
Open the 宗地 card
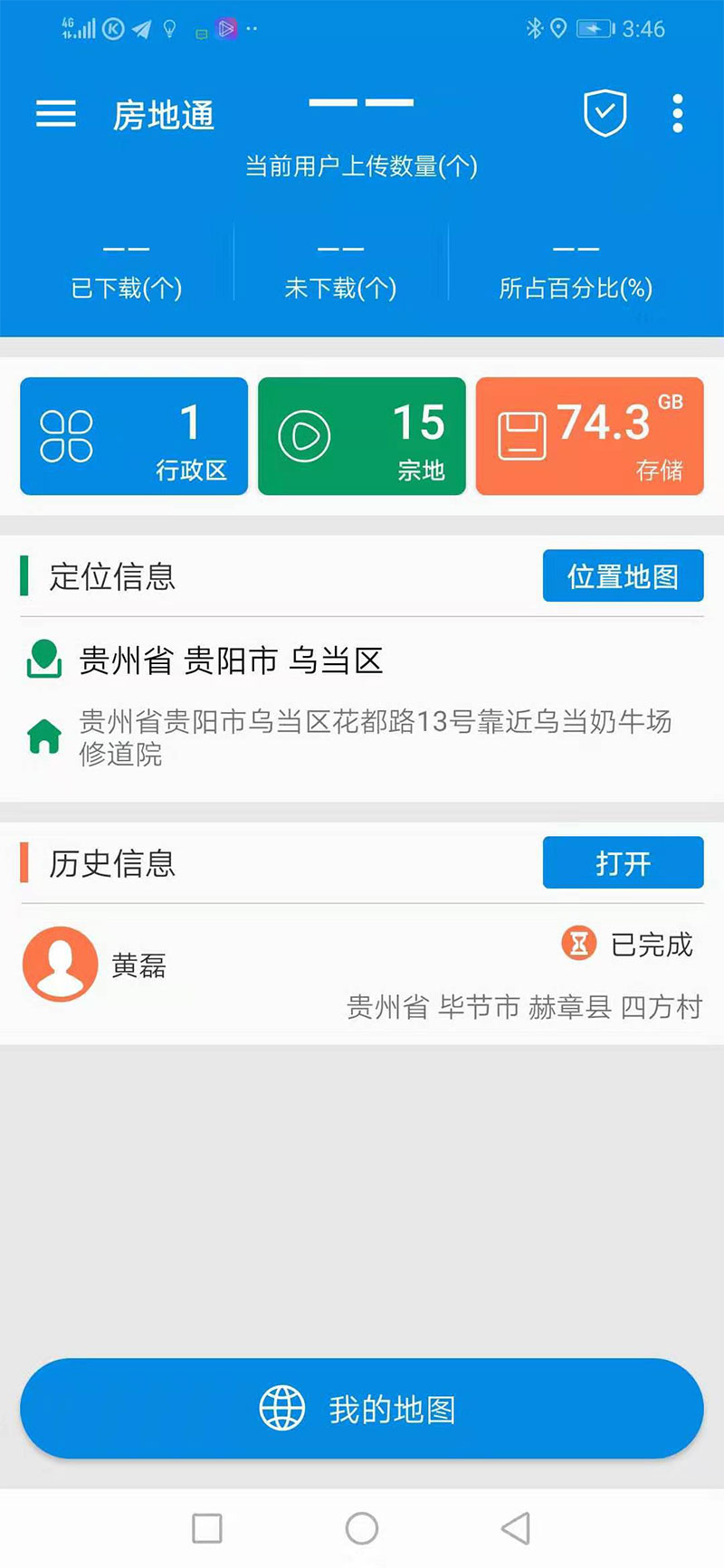coord(362,436)
